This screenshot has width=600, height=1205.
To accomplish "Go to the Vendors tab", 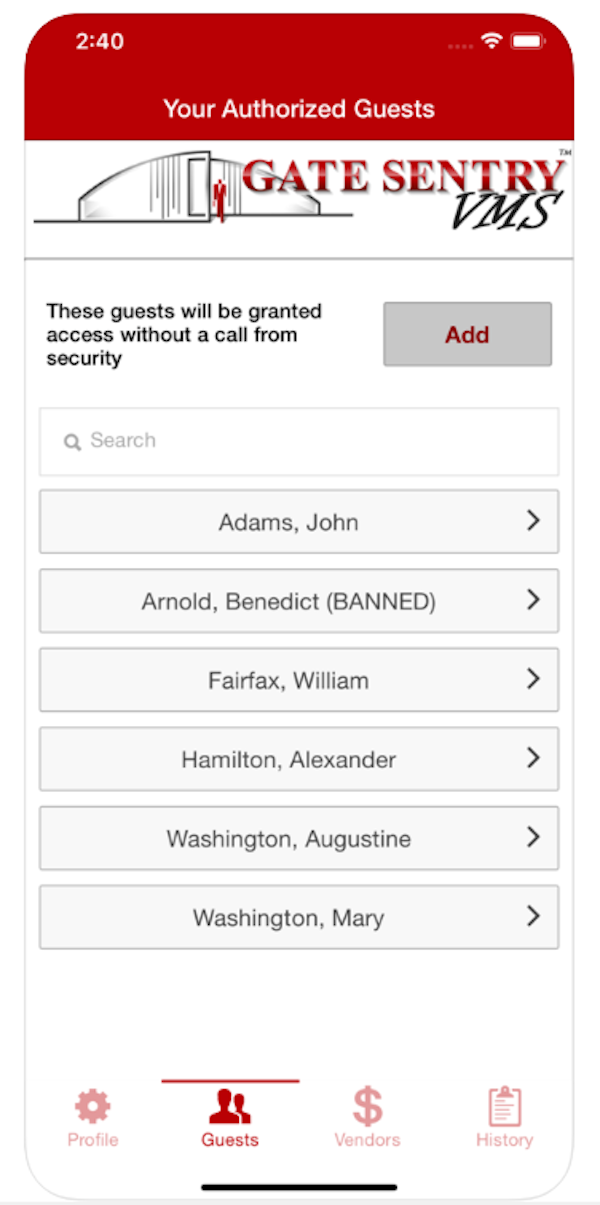I will (367, 1118).
